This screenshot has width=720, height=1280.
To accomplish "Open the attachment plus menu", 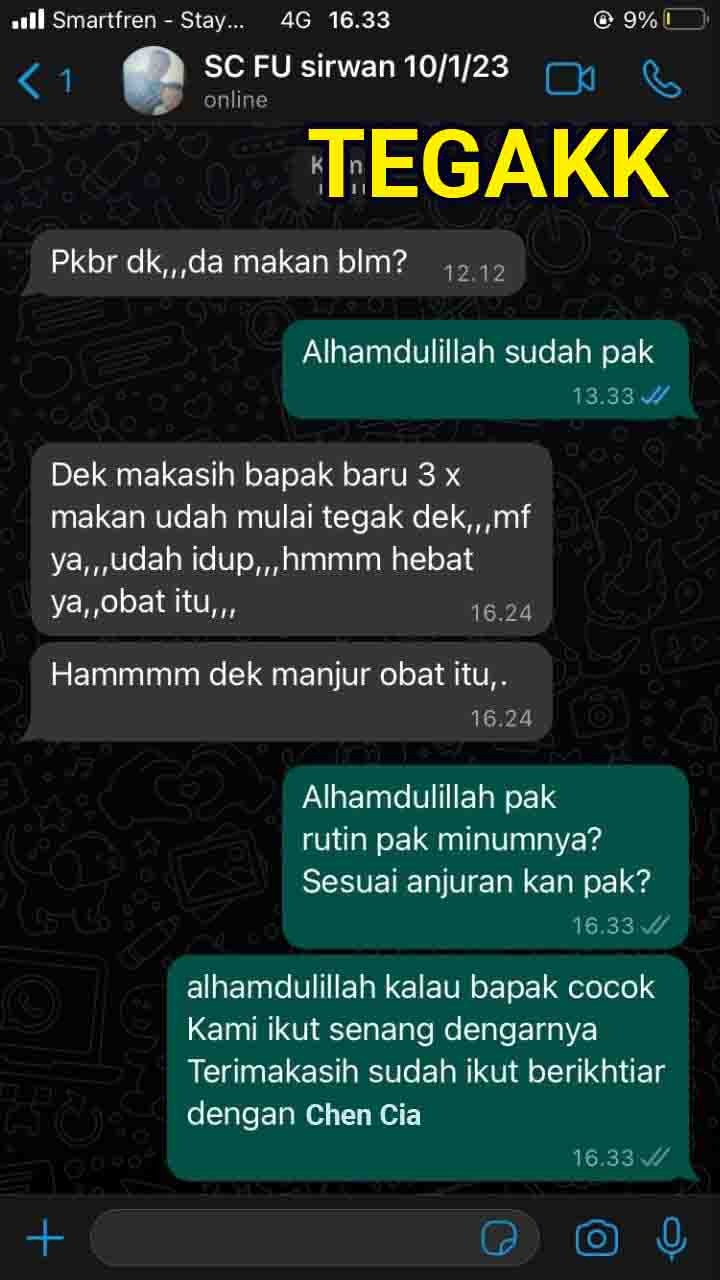I will pos(45,1239).
